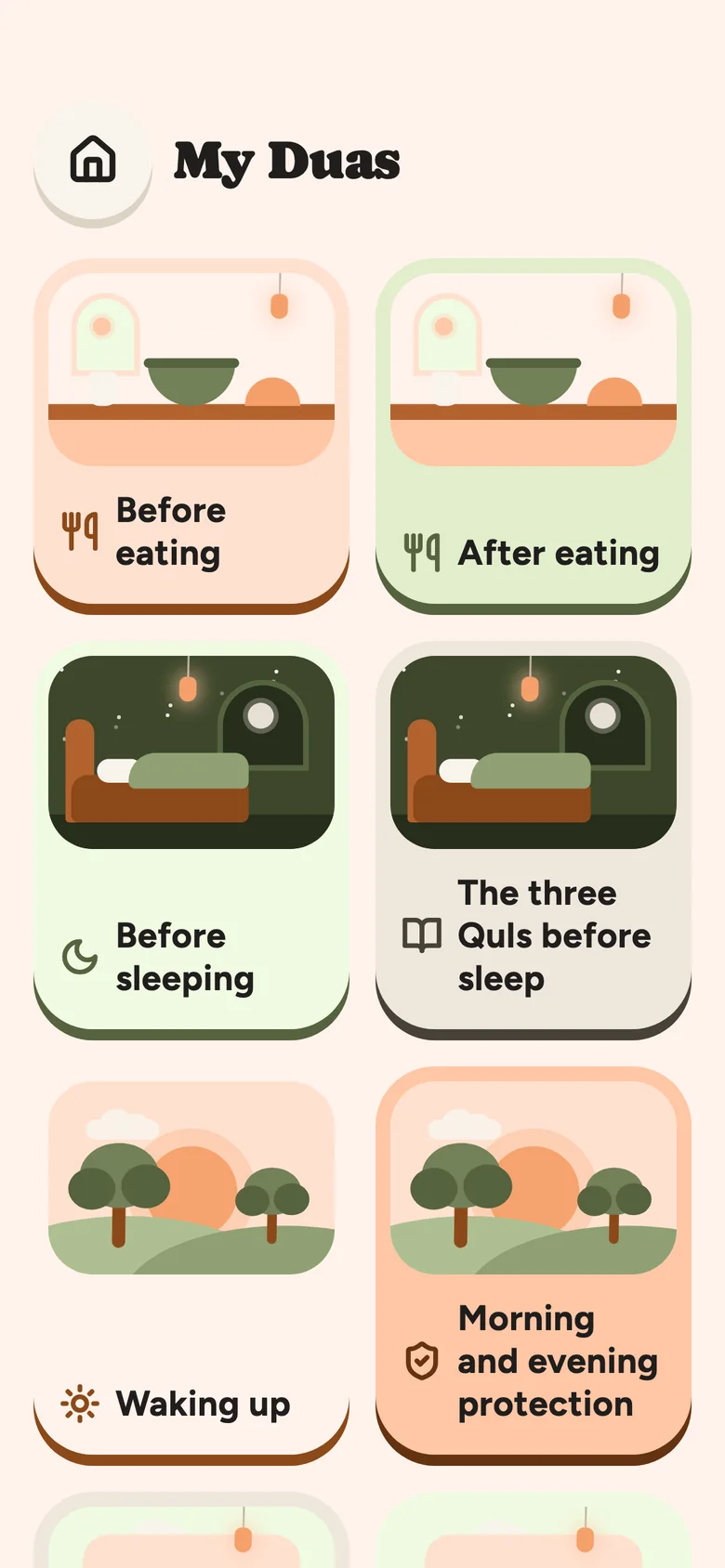Image resolution: width=725 pixels, height=1568 pixels.
Task: Open the Before eating dua card
Action: pos(191,435)
